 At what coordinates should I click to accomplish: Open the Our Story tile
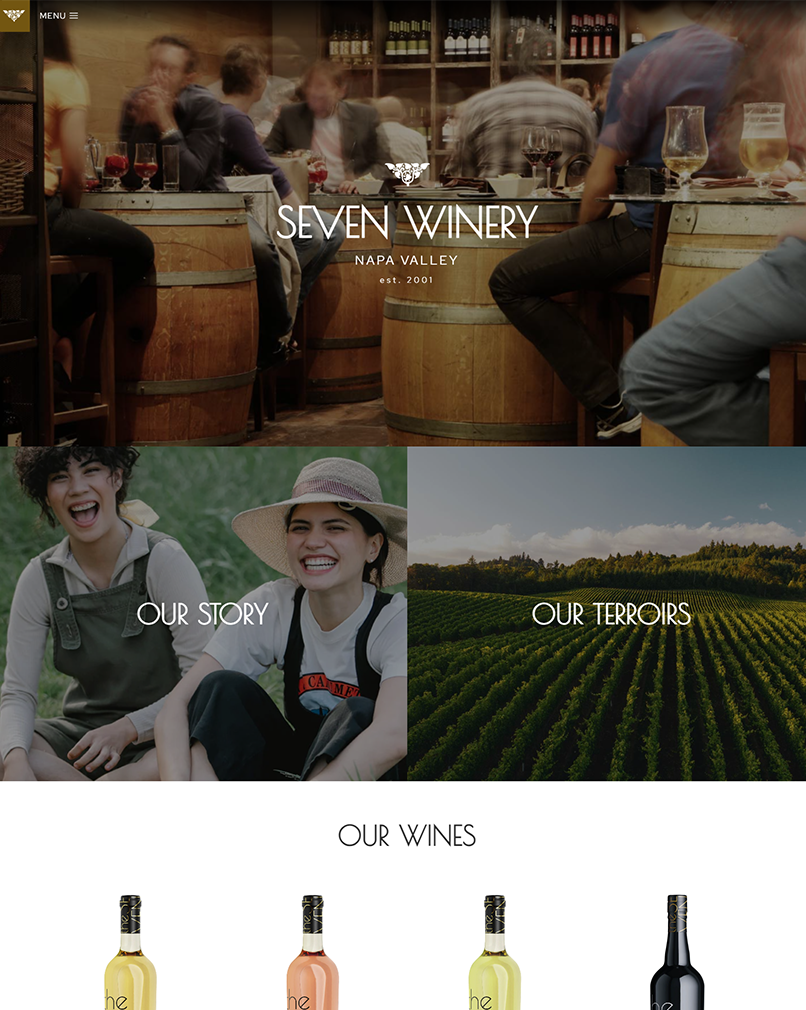(x=203, y=614)
